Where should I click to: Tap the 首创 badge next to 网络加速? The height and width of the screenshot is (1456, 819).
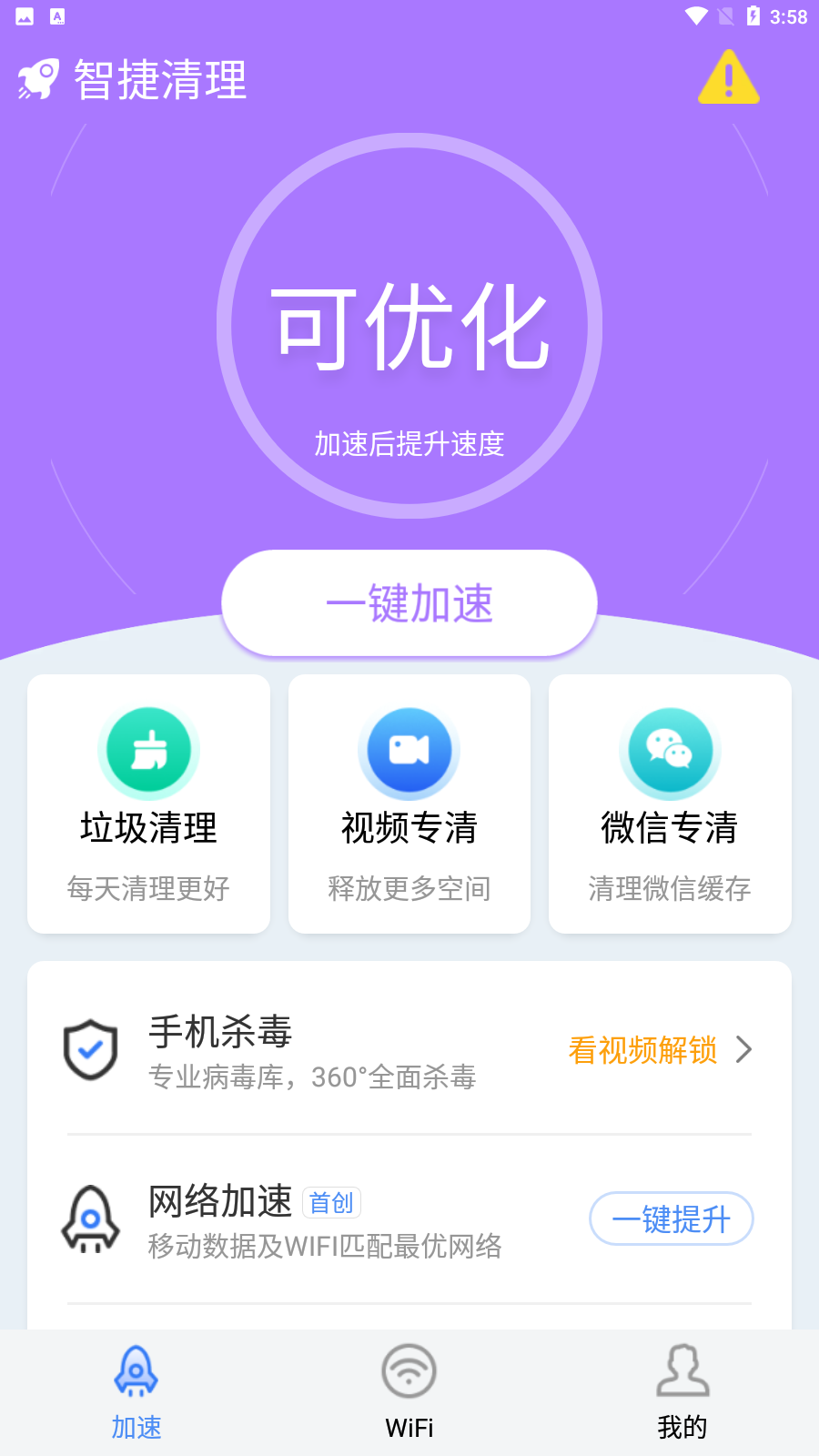point(333,1201)
